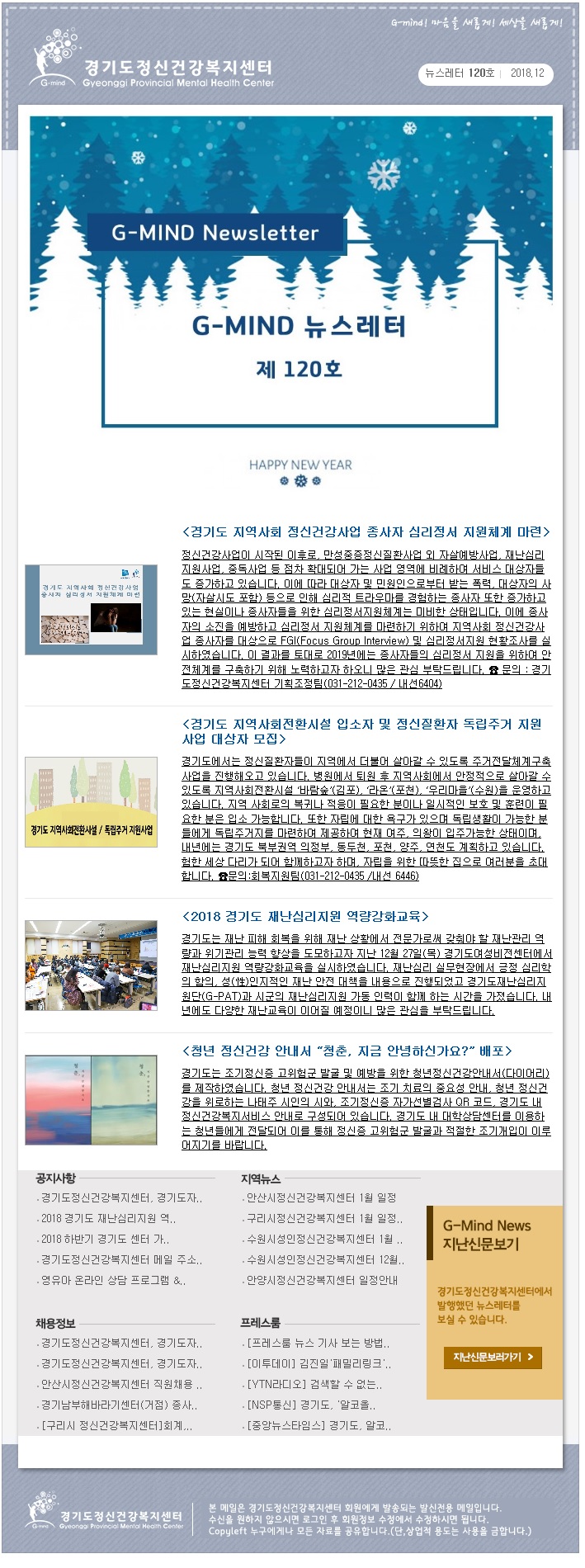Open the [YTN라디오] press item
Image resolution: width=585 pixels, height=1568 pixels.
[314, 1384]
